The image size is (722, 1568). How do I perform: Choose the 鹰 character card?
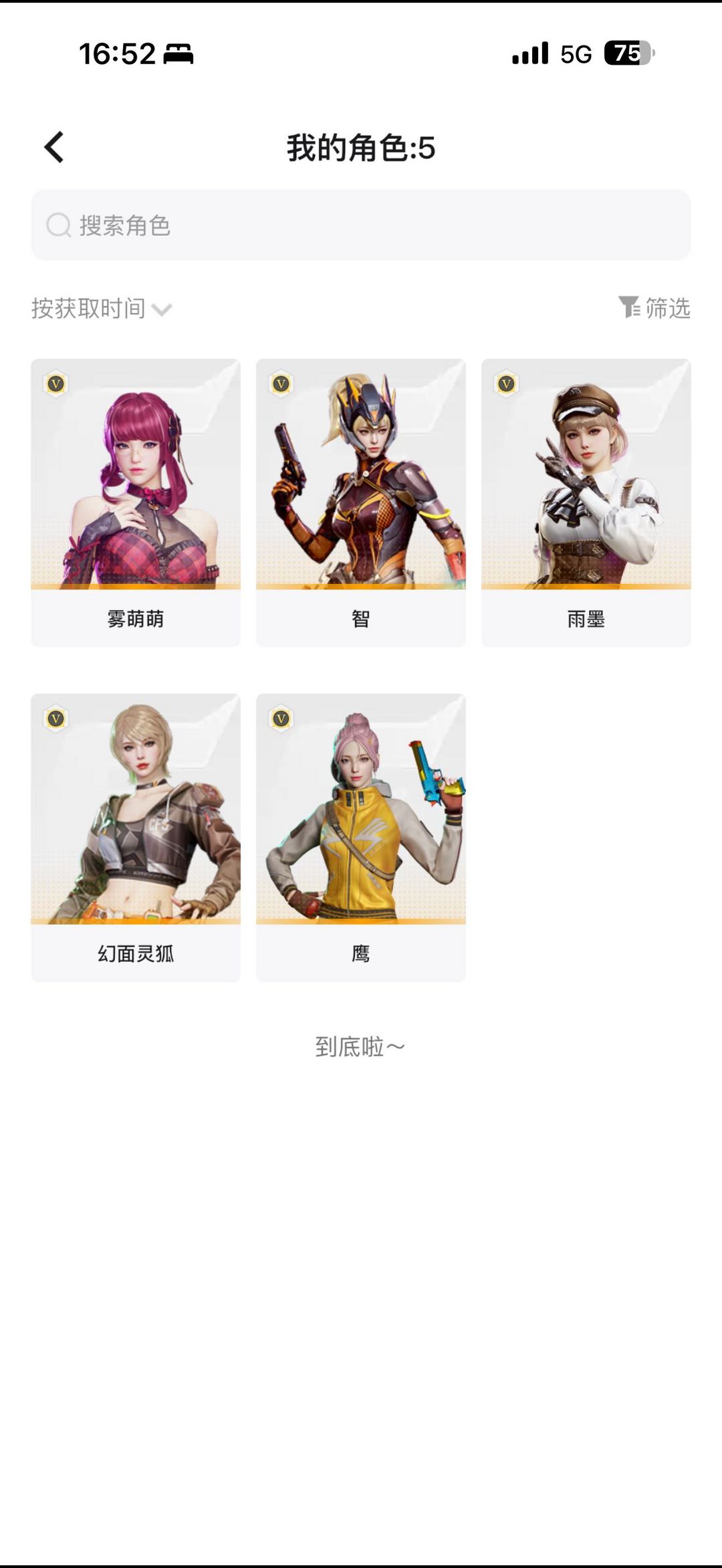361,837
